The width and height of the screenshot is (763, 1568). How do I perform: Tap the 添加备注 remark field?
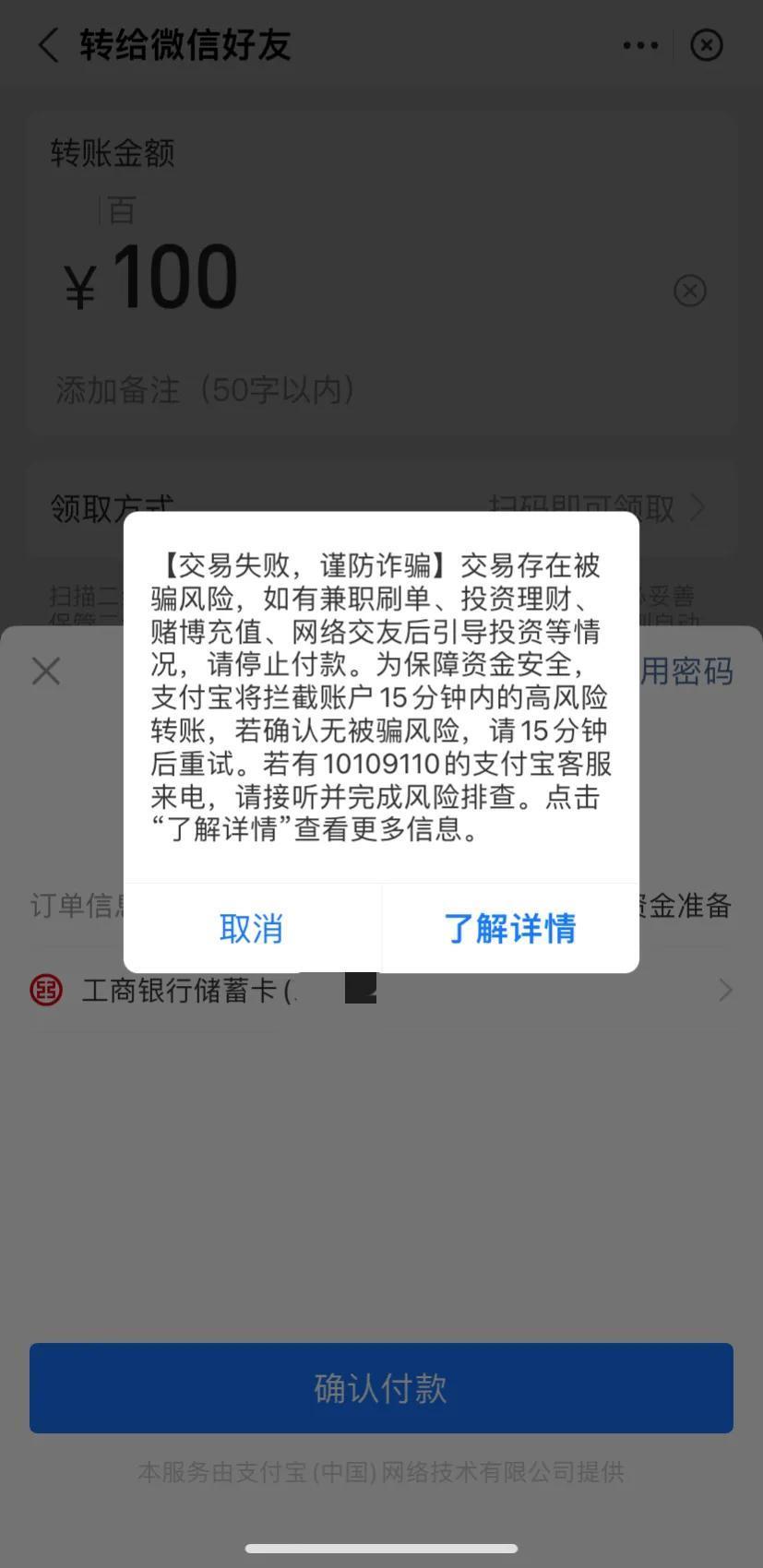pyautogui.click(x=207, y=390)
